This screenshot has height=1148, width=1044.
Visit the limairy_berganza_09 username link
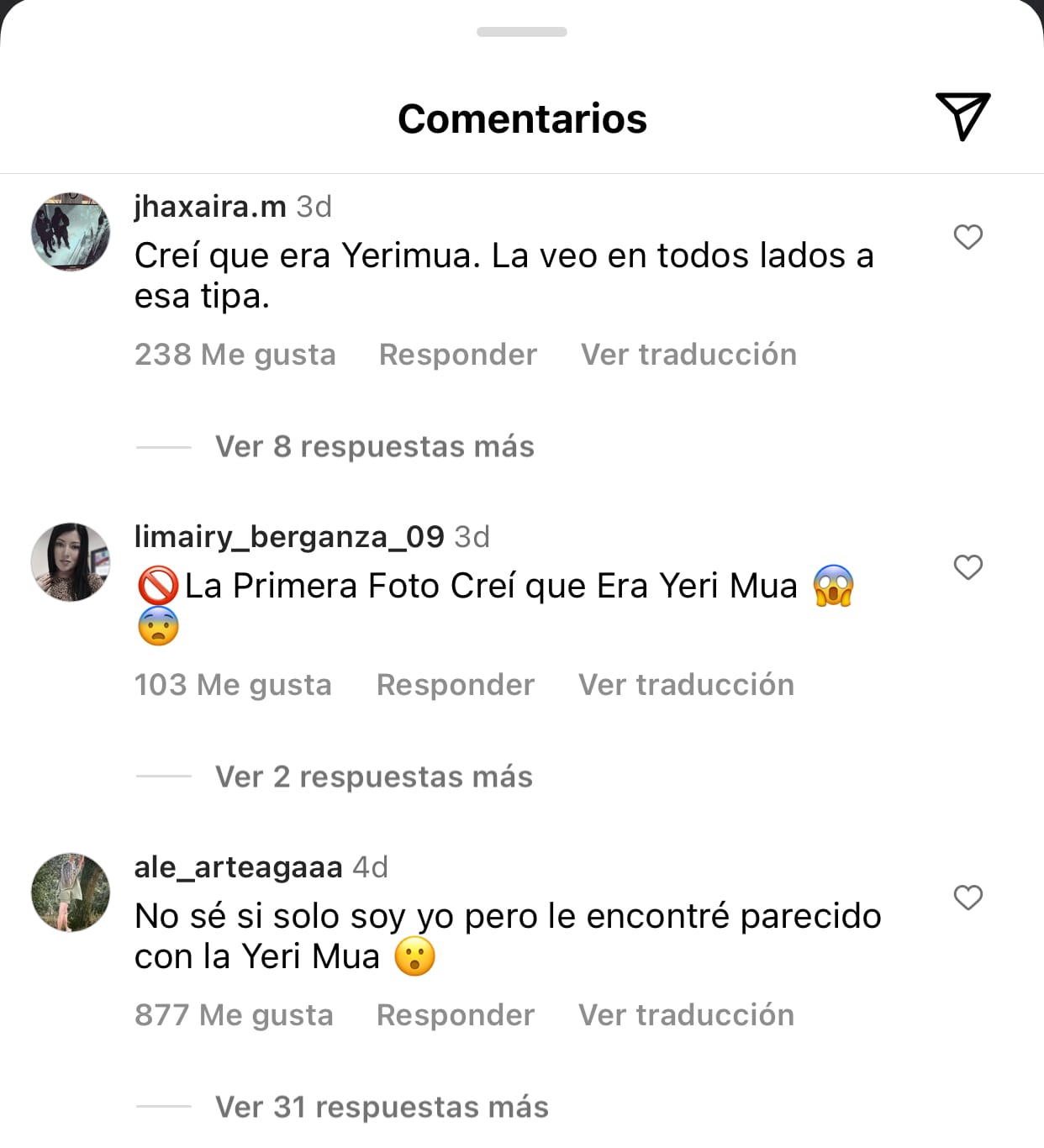coord(289,536)
